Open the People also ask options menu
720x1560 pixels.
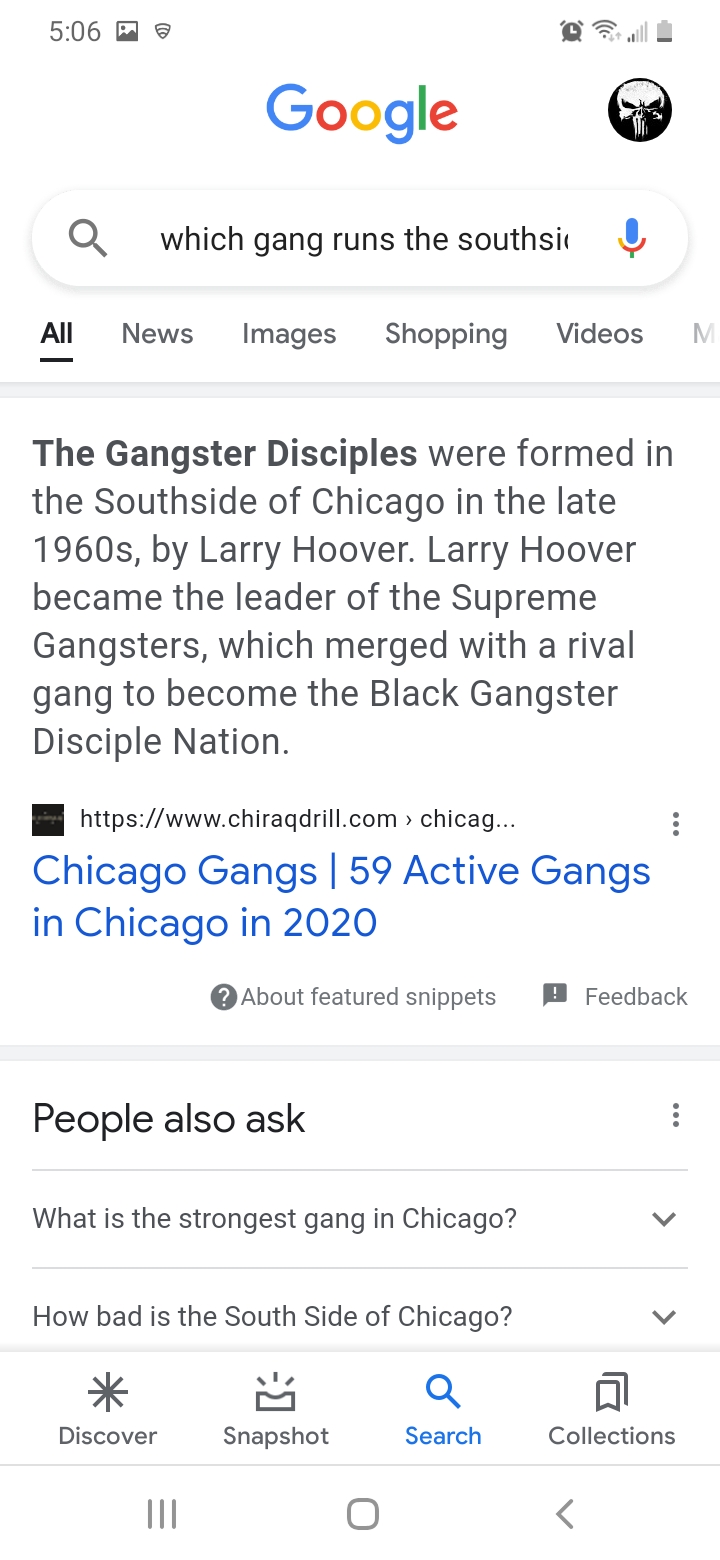(676, 1115)
